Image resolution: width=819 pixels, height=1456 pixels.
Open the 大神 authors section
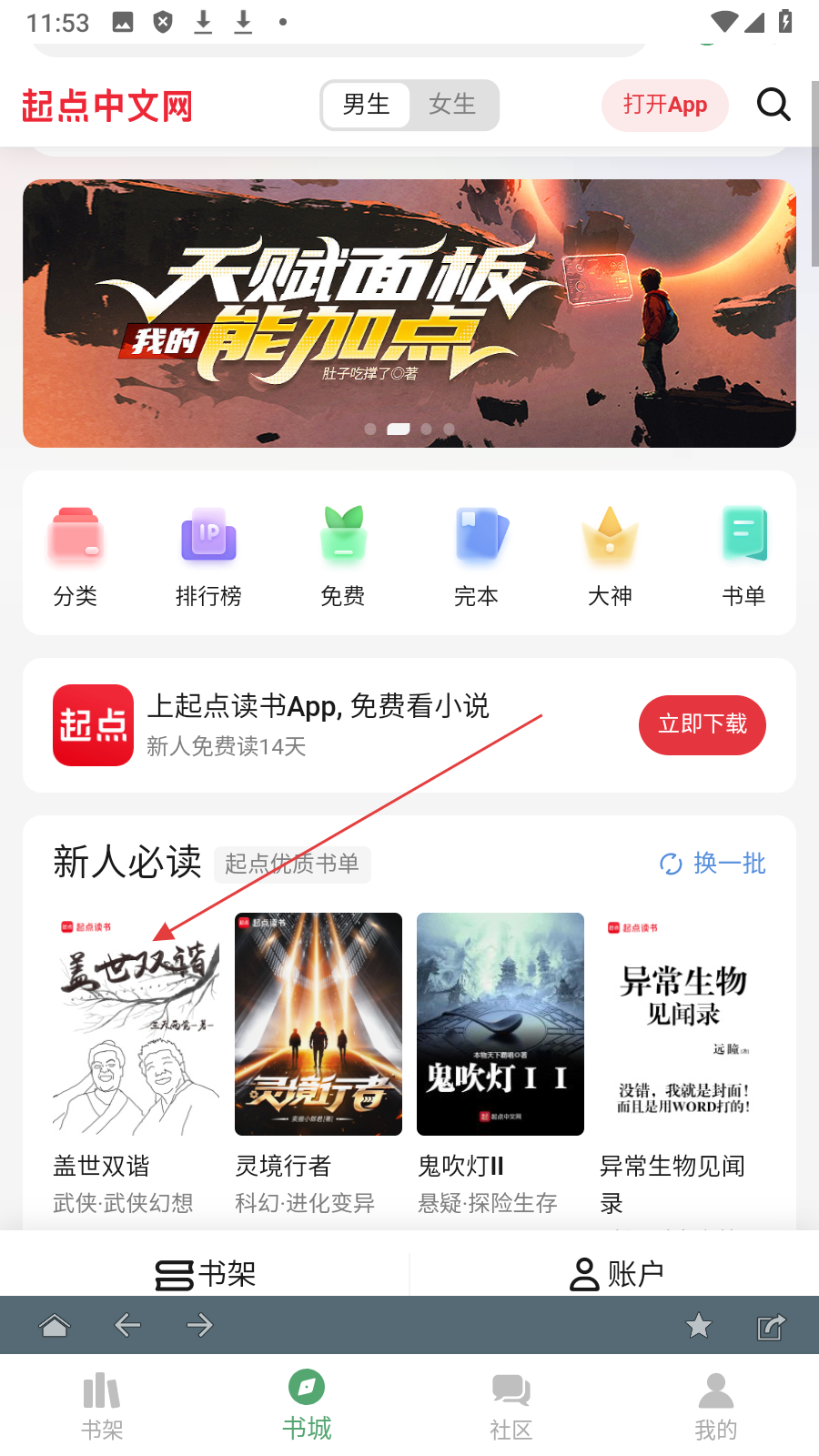(610, 555)
